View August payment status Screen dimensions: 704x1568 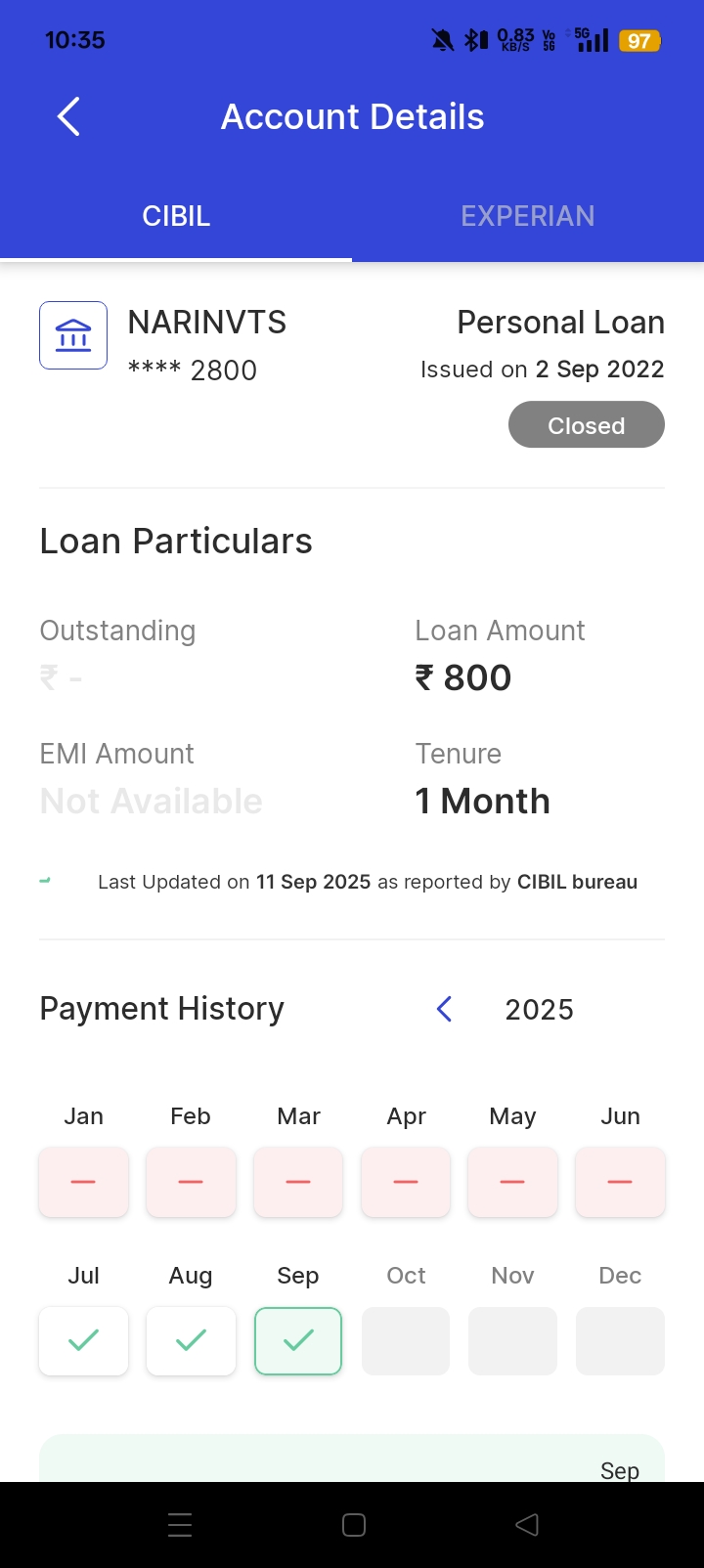[191, 1341]
